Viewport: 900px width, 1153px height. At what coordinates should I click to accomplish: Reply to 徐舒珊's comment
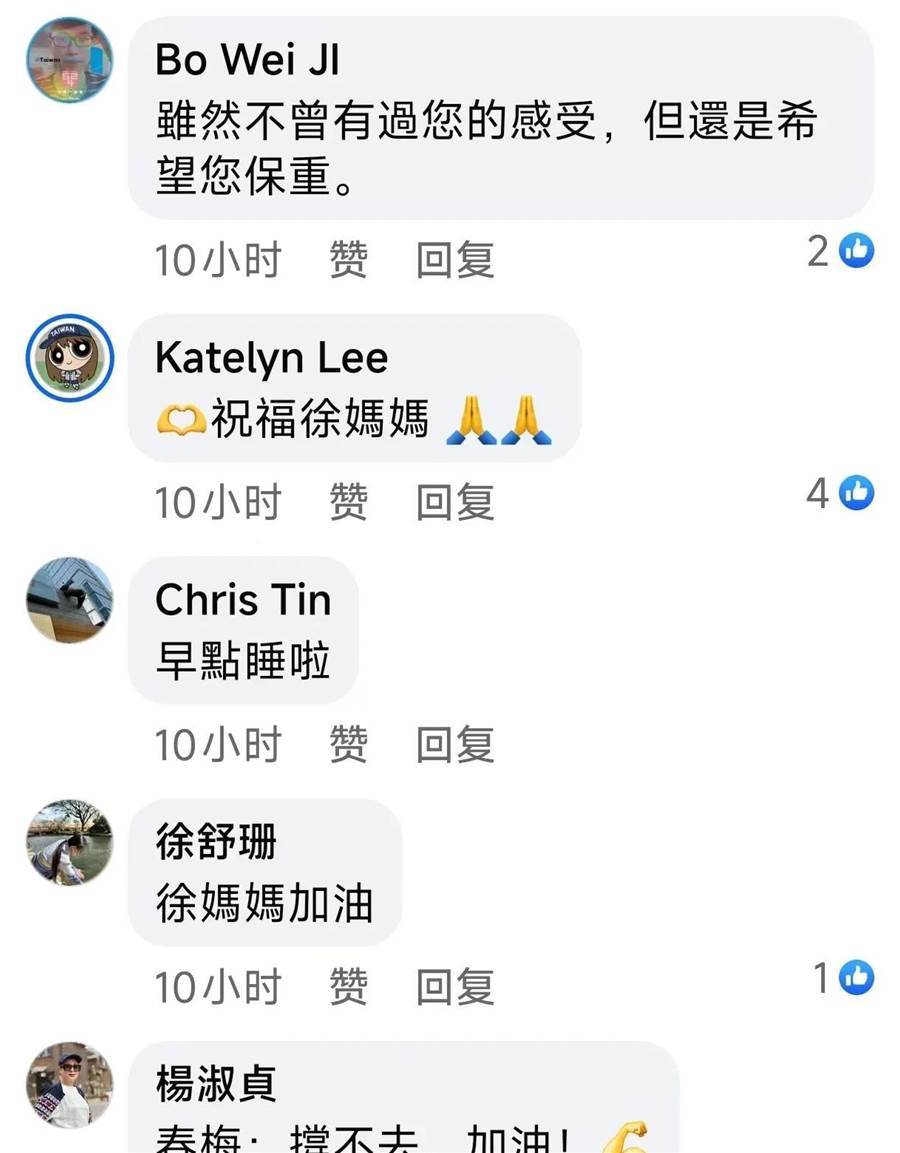[455, 987]
